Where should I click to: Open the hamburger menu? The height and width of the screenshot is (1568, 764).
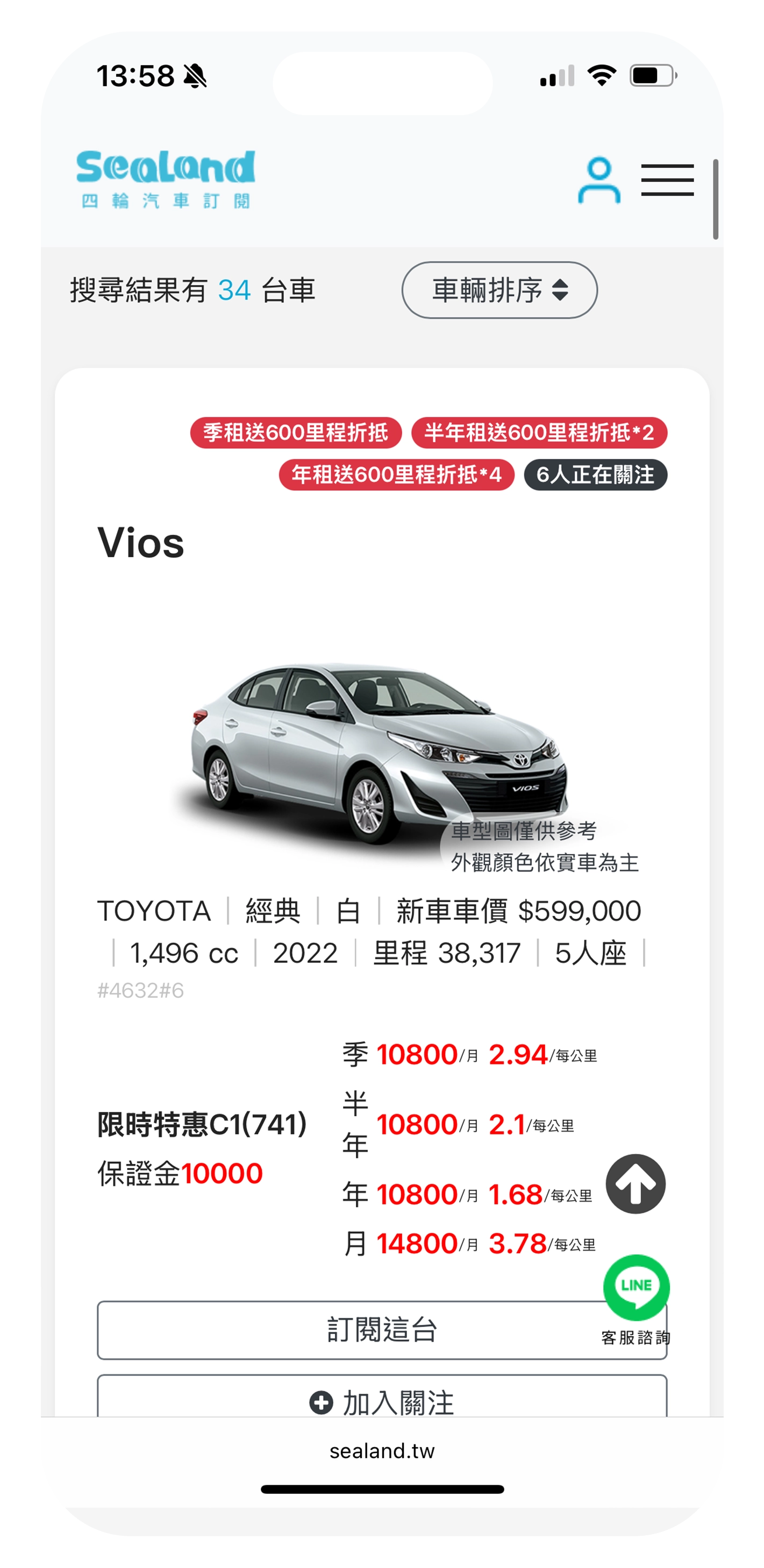pos(667,180)
